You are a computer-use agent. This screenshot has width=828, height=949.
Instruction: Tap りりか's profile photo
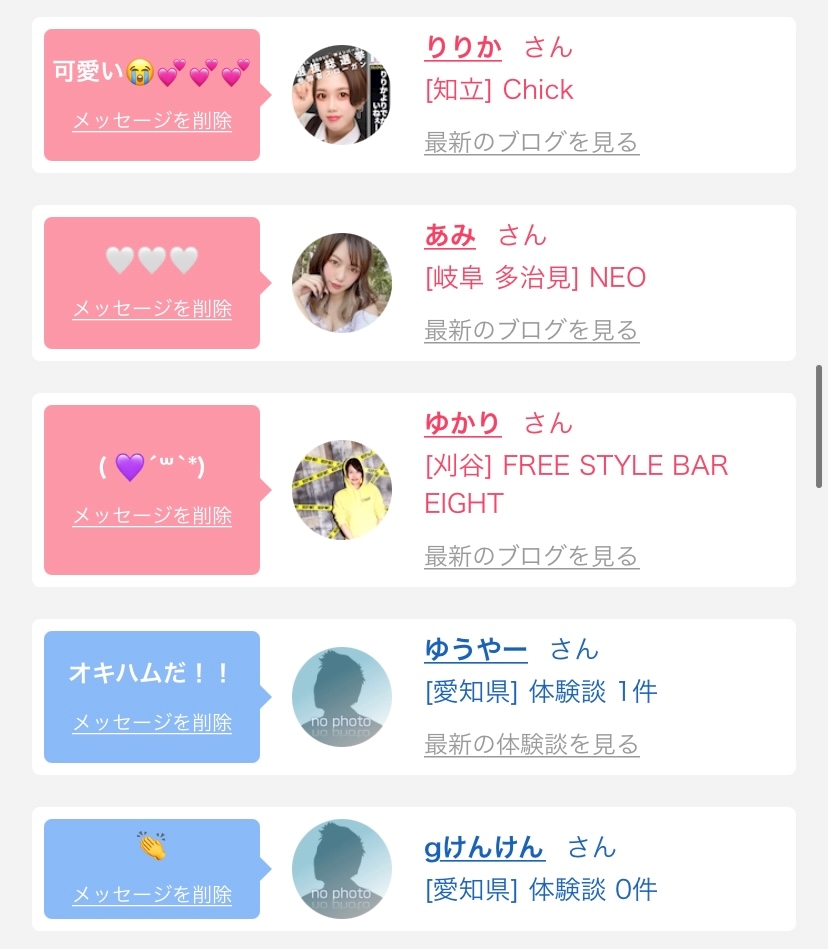click(x=341, y=94)
